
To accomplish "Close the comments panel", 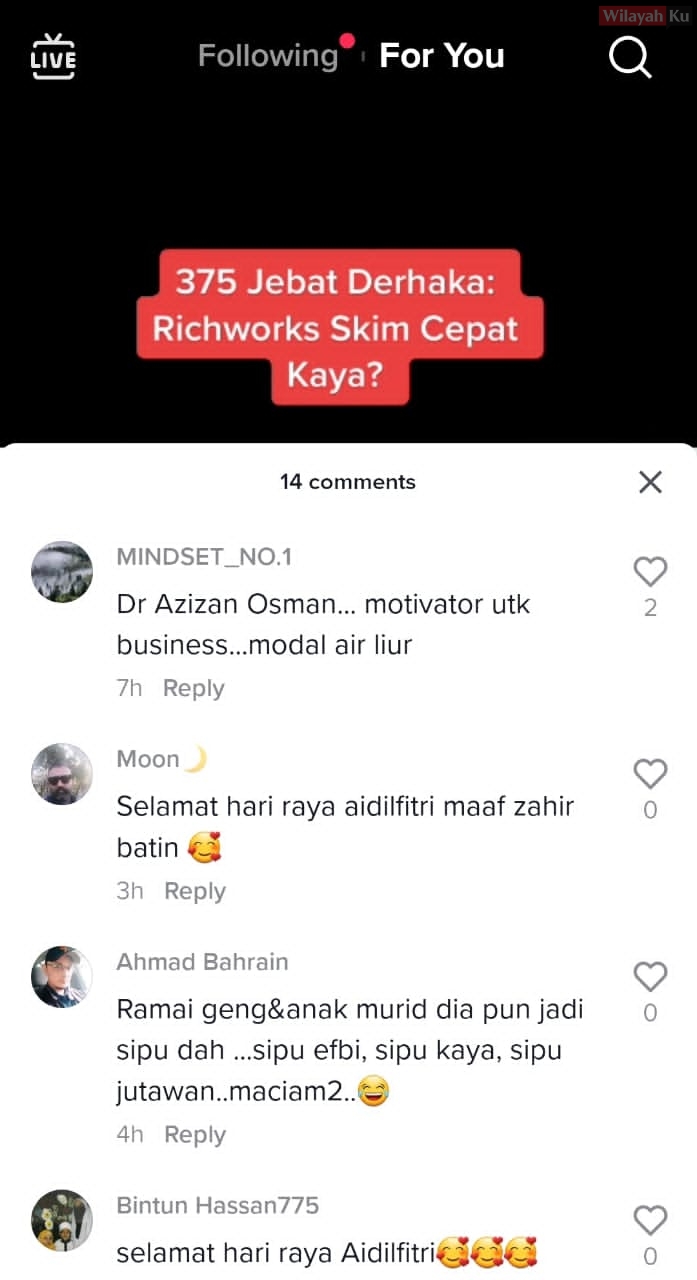I will (650, 482).
